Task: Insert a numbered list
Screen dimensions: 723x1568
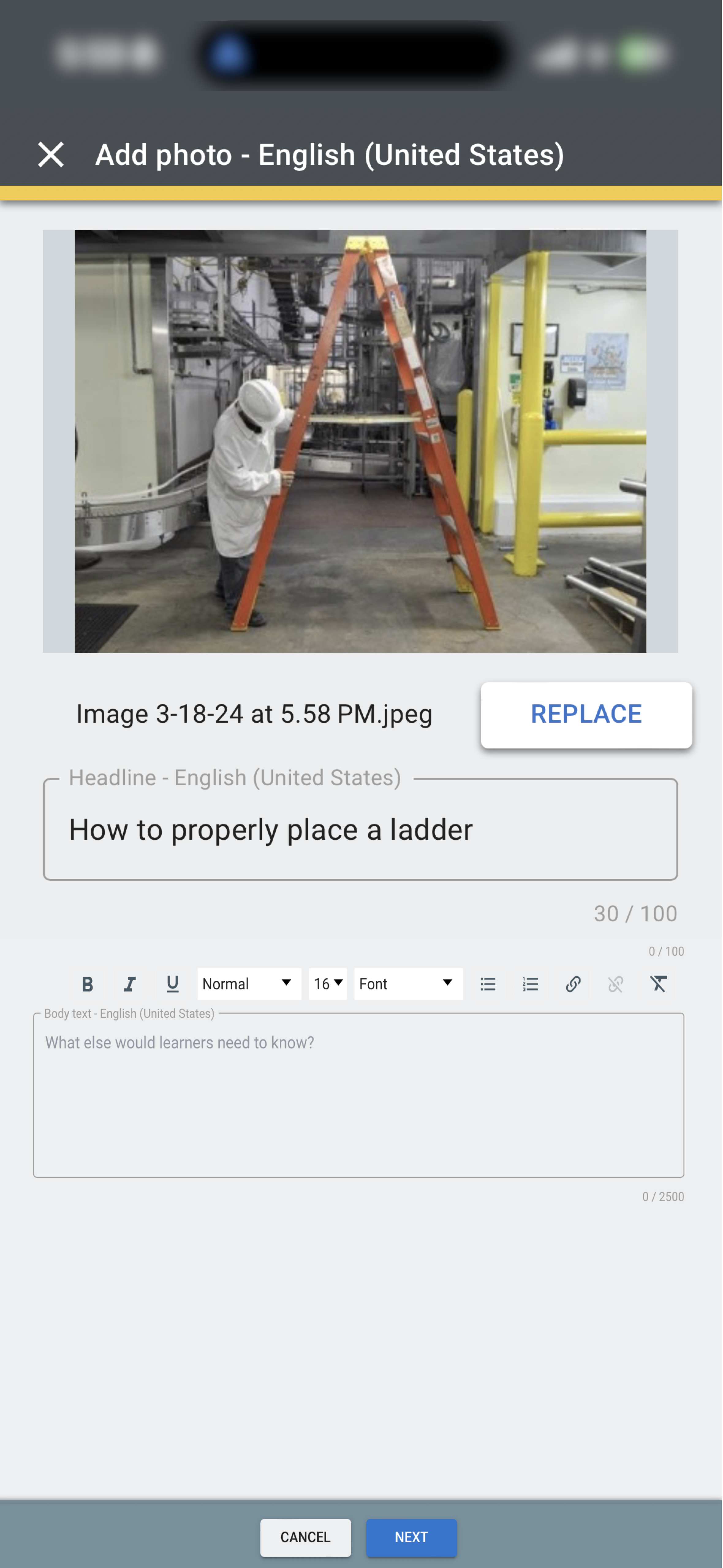Action: (530, 984)
